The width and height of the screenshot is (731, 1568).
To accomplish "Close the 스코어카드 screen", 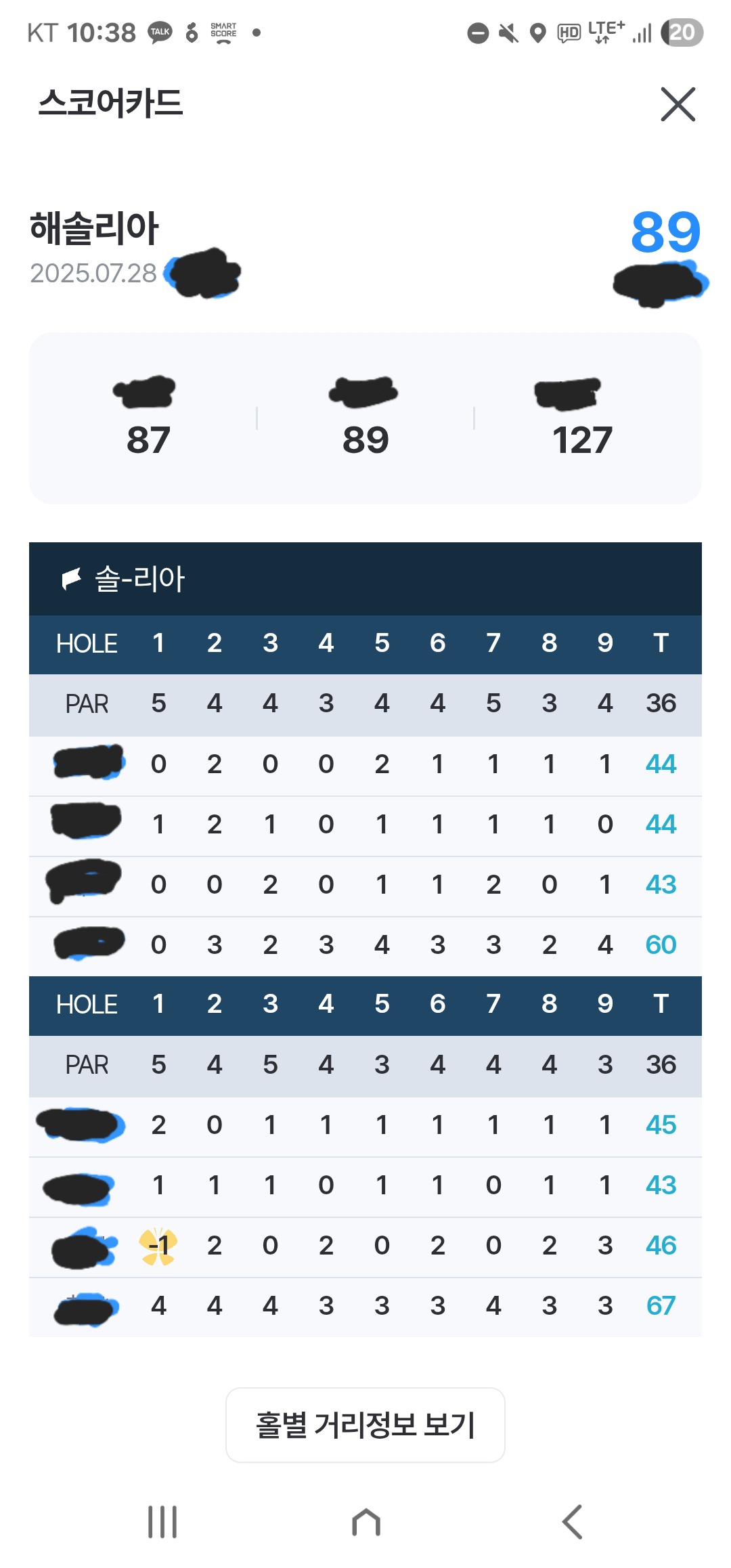I will pyautogui.click(x=678, y=104).
